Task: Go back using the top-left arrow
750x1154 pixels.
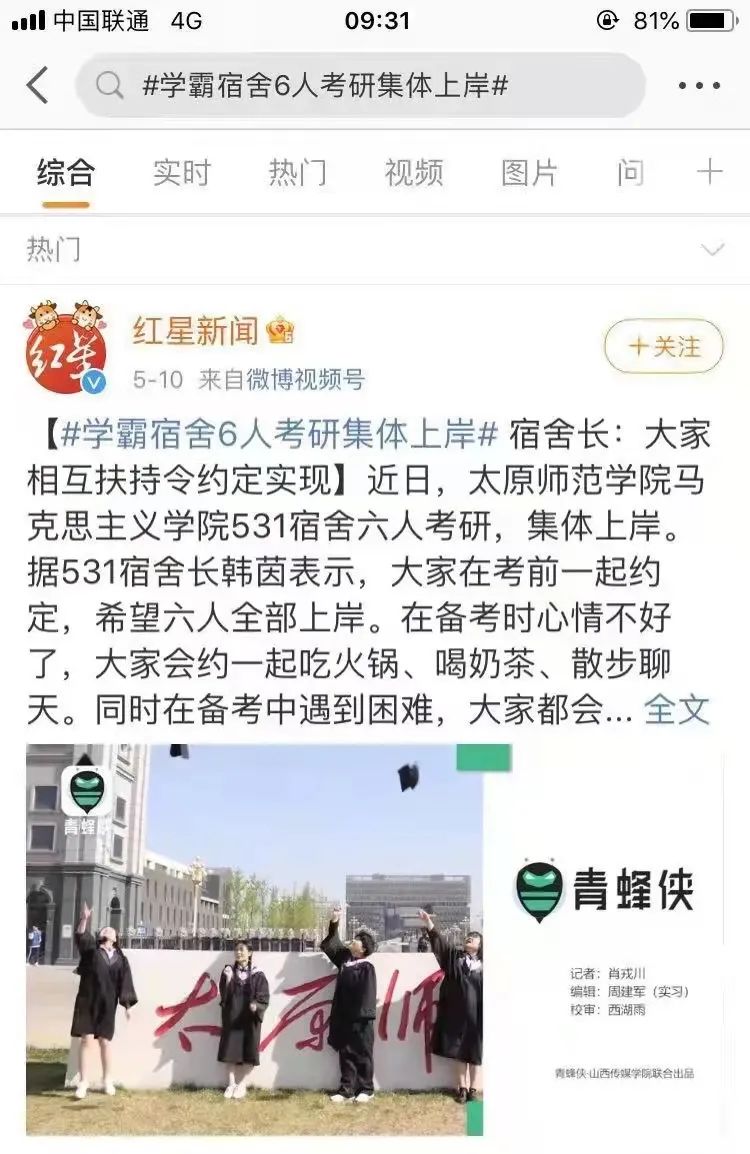Action: pyautogui.click(x=38, y=85)
